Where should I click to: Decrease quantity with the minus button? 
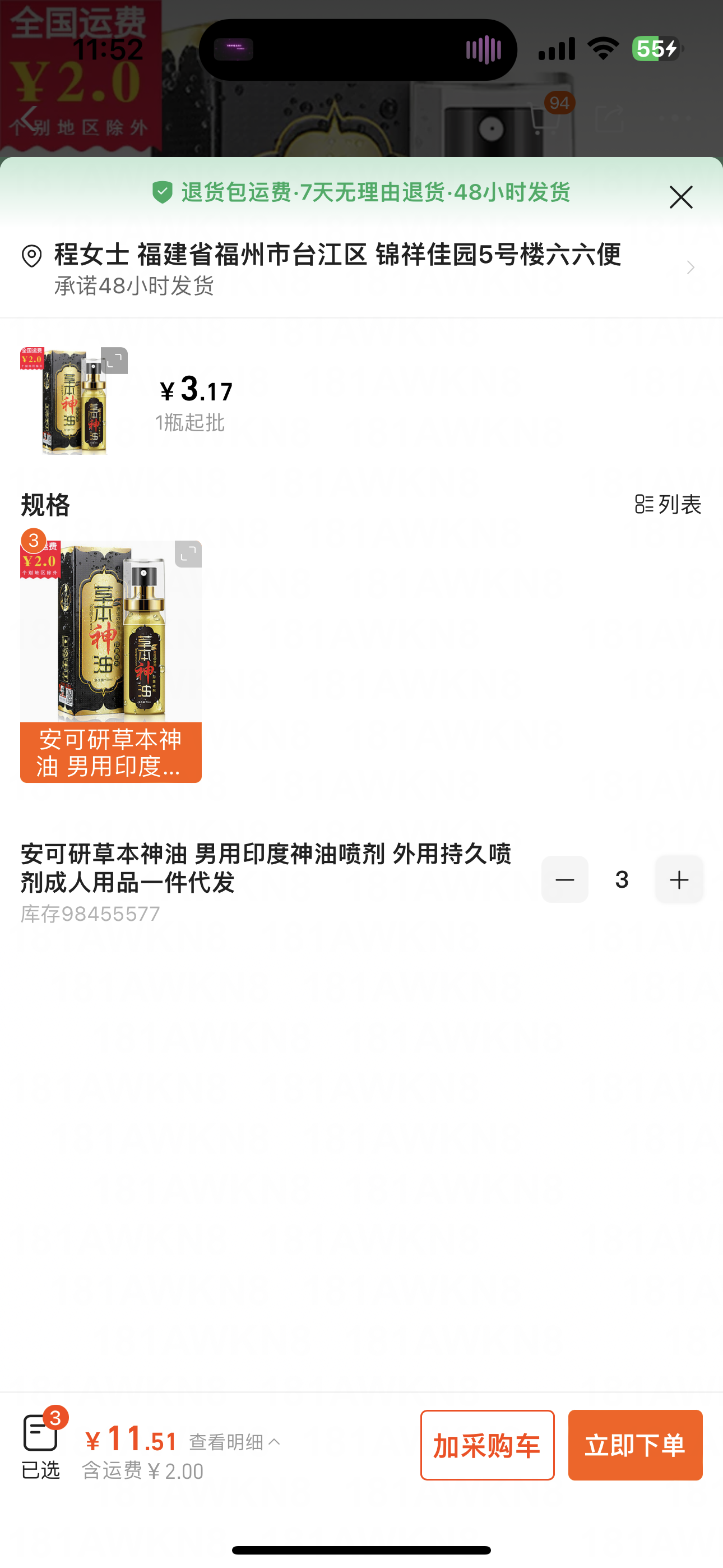click(564, 879)
